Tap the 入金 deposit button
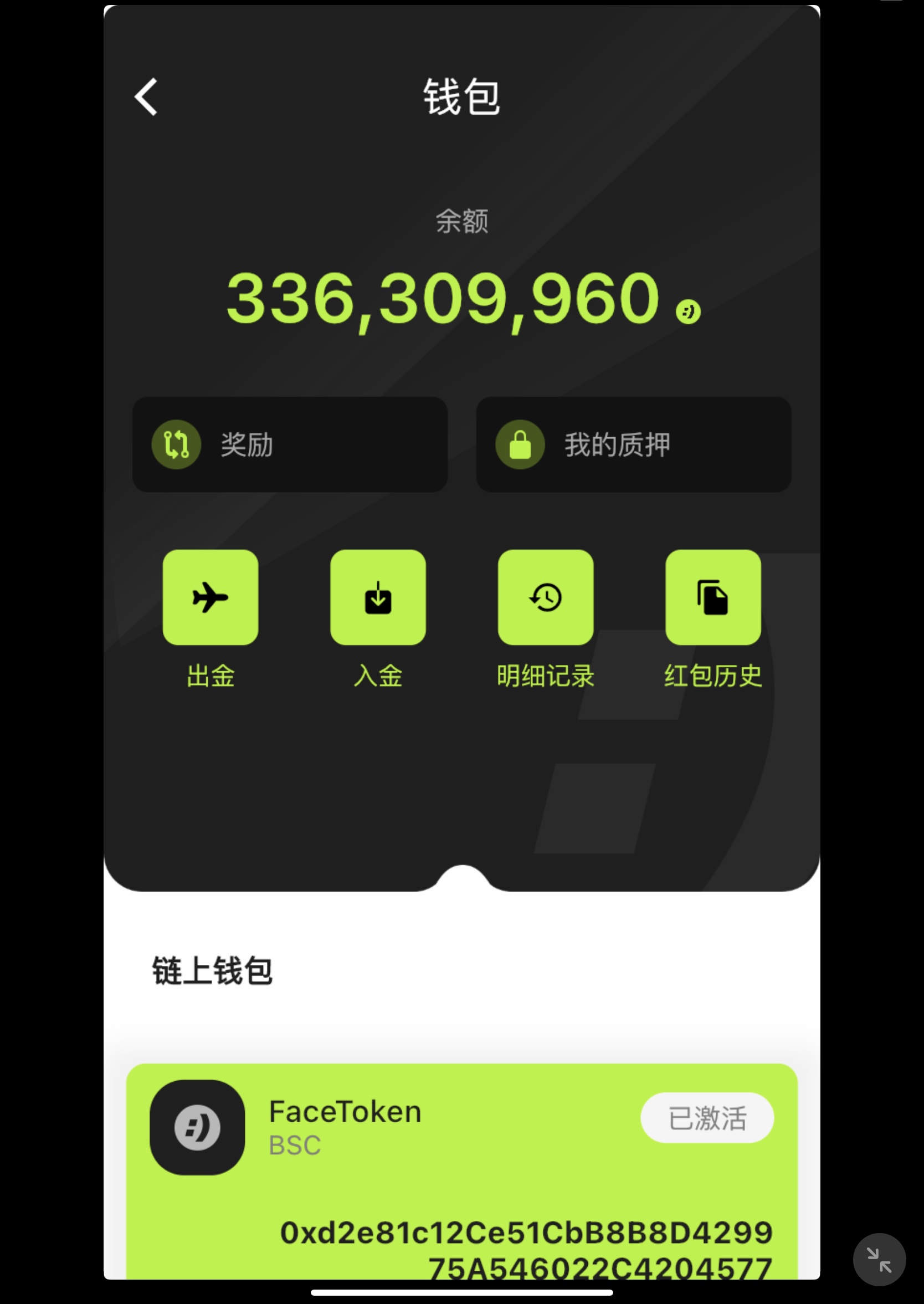 click(x=378, y=597)
